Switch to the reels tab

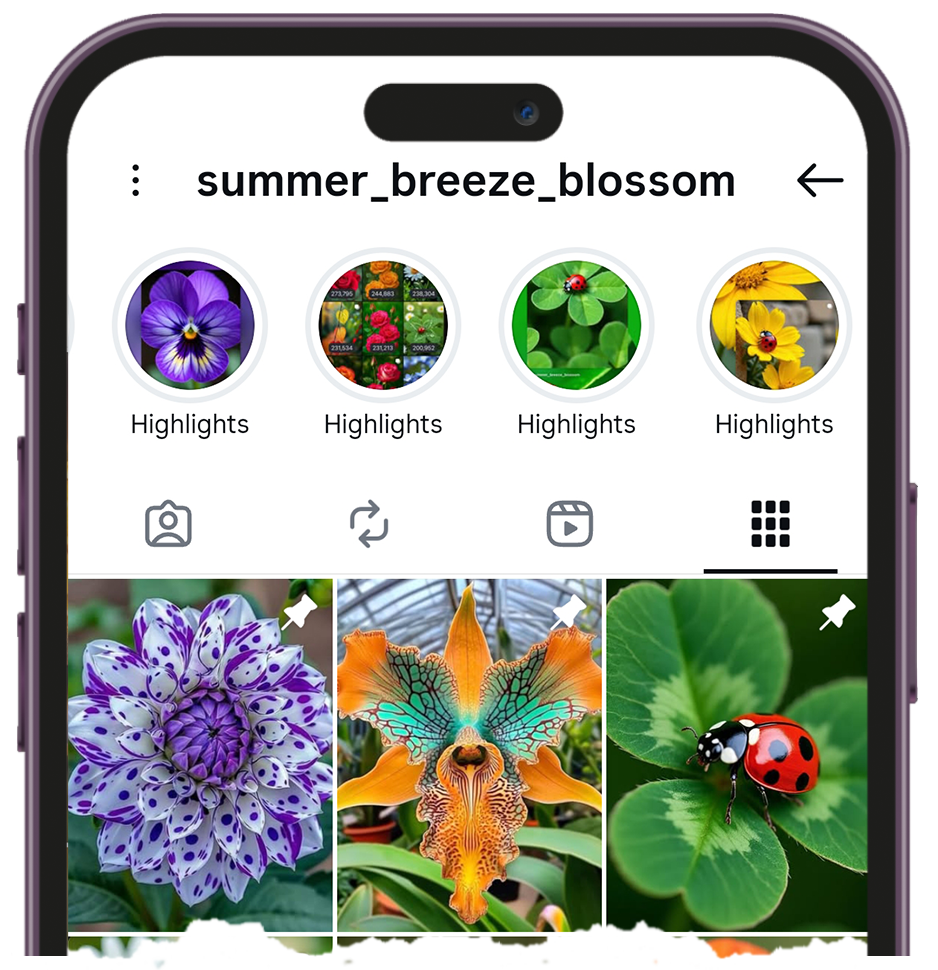570,524
